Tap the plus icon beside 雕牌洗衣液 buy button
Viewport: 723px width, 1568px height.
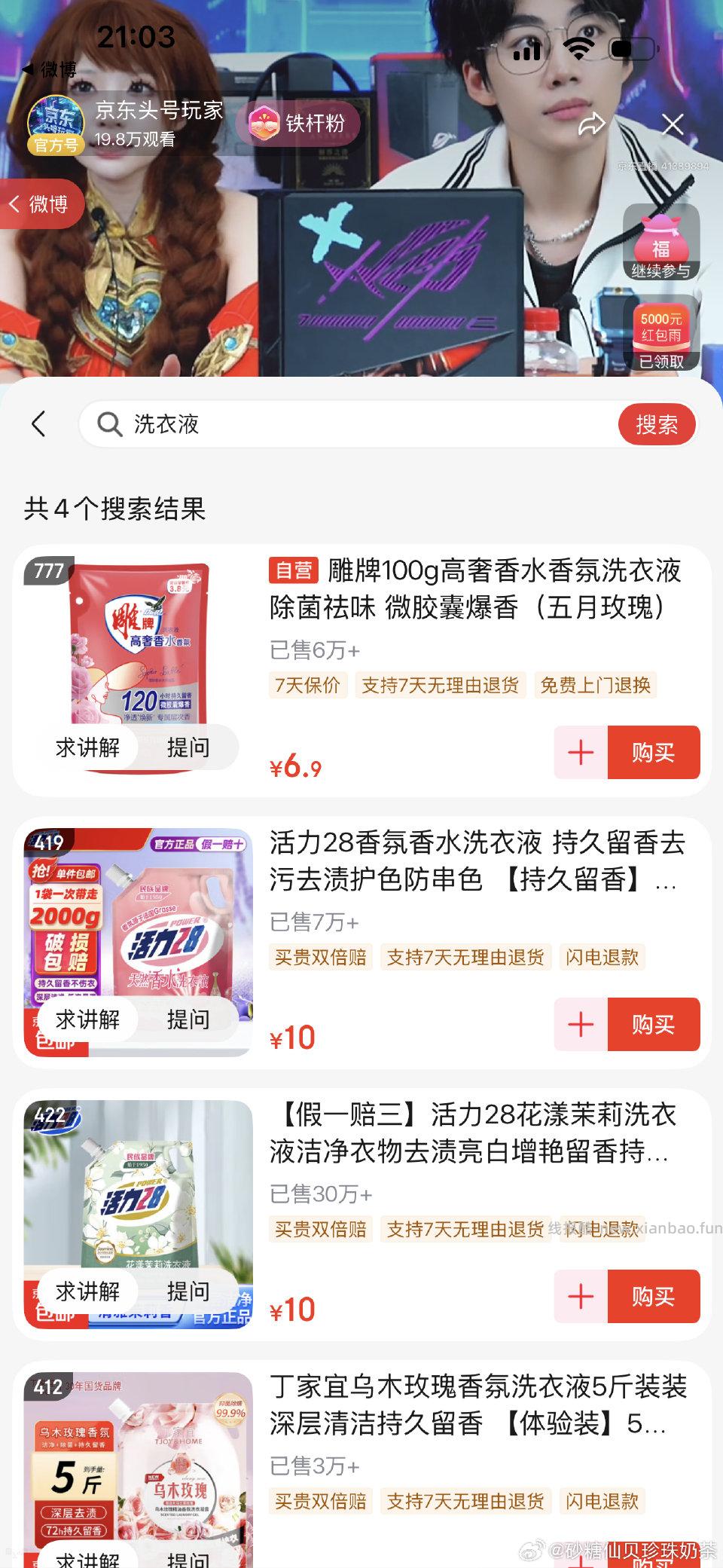[x=579, y=753]
